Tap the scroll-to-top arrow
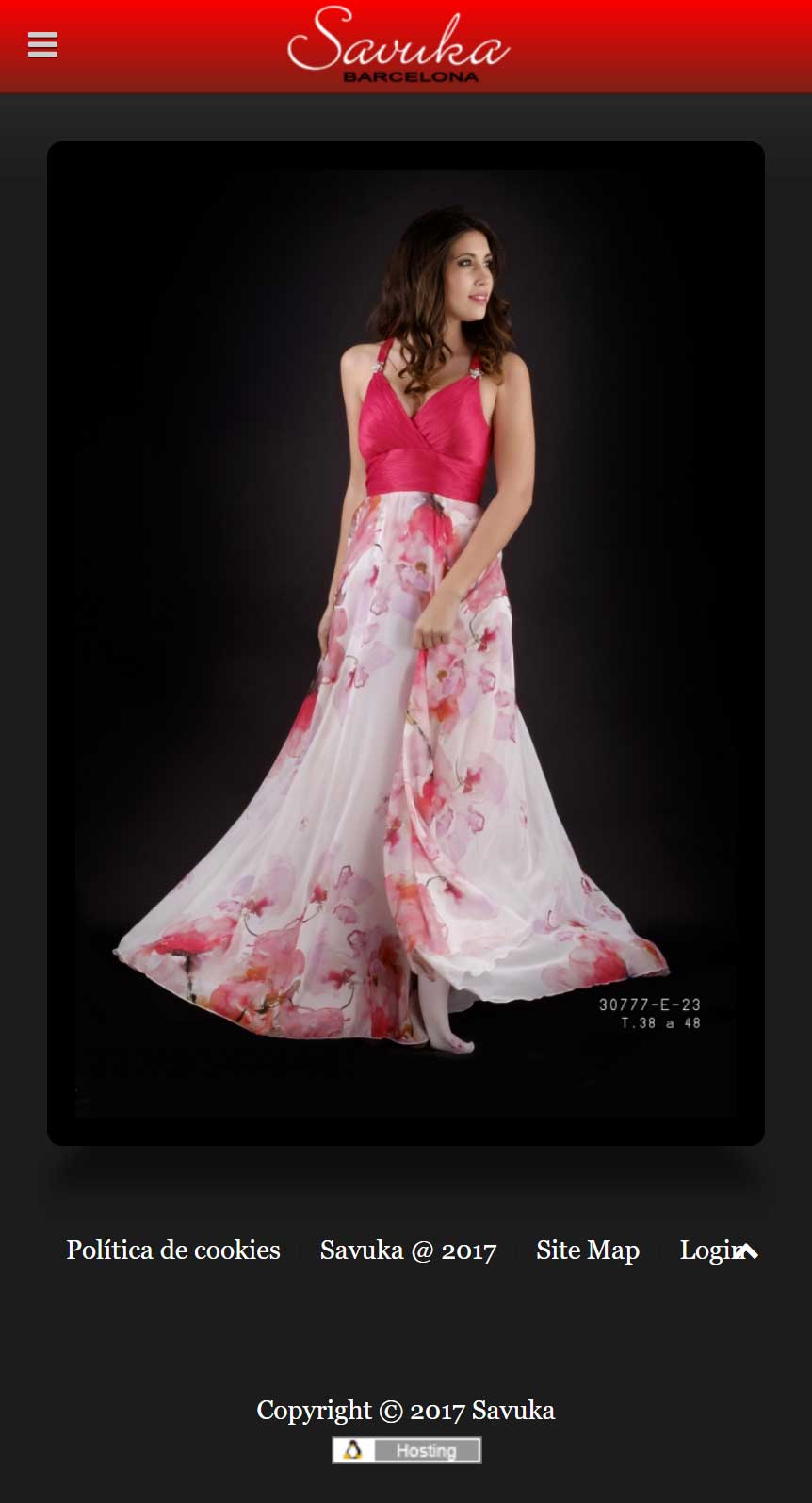The width and height of the screenshot is (812, 1503). pyautogui.click(x=746, y=1251)
